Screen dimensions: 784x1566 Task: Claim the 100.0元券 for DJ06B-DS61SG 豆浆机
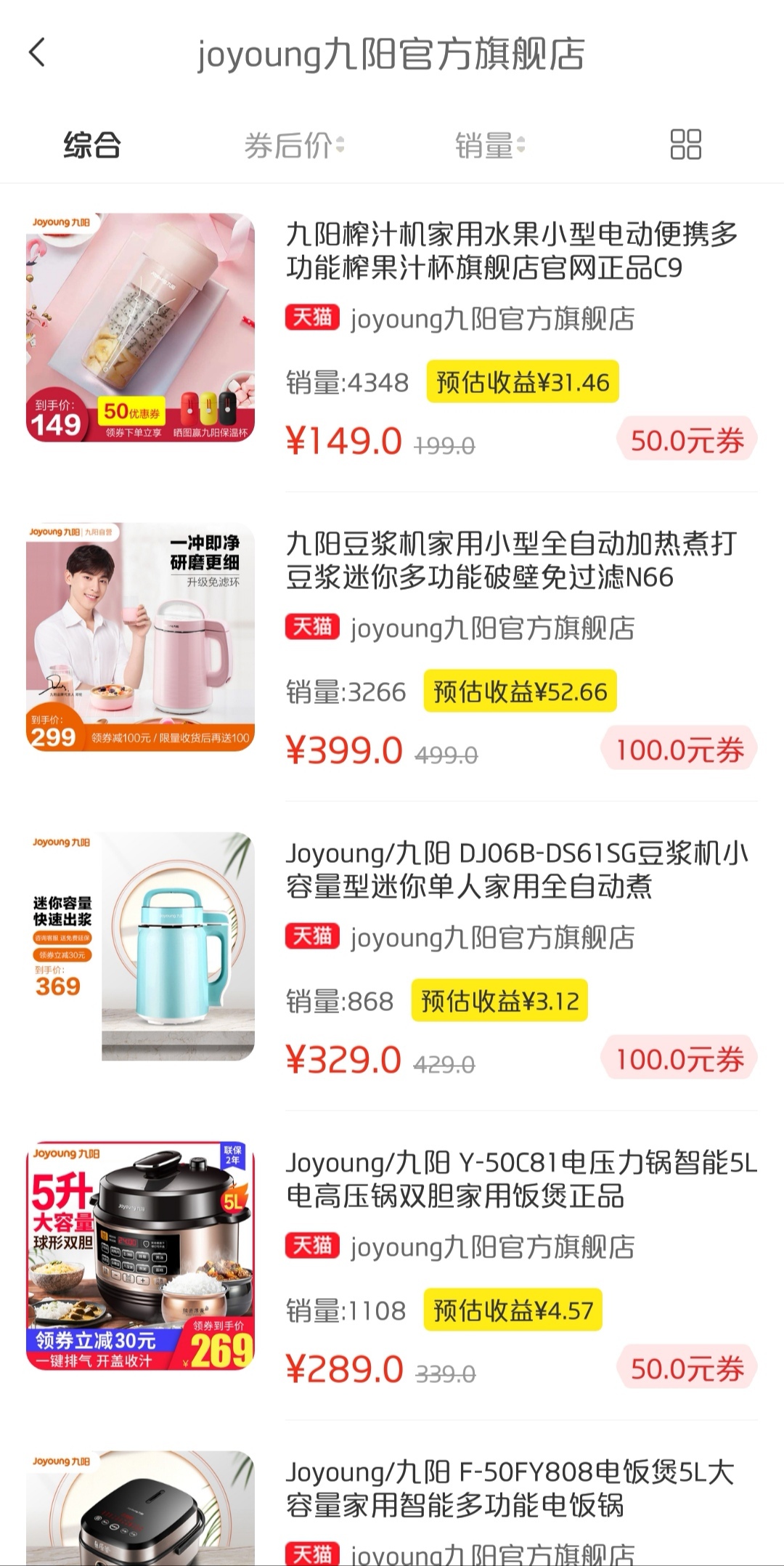pyautogui.click(x=679, y=1059)
